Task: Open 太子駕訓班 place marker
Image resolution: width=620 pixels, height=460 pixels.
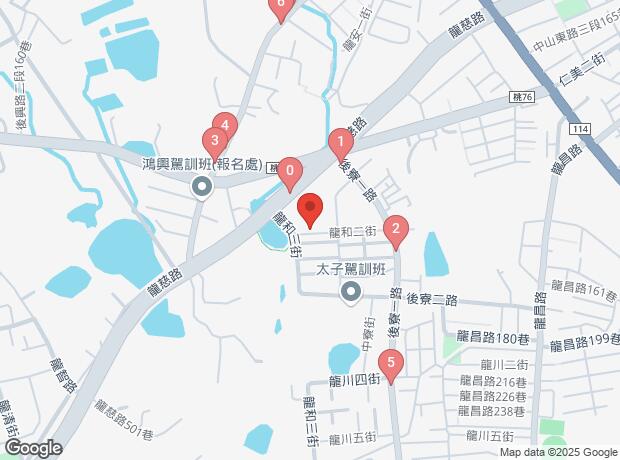Action: (x=350, y=291)
